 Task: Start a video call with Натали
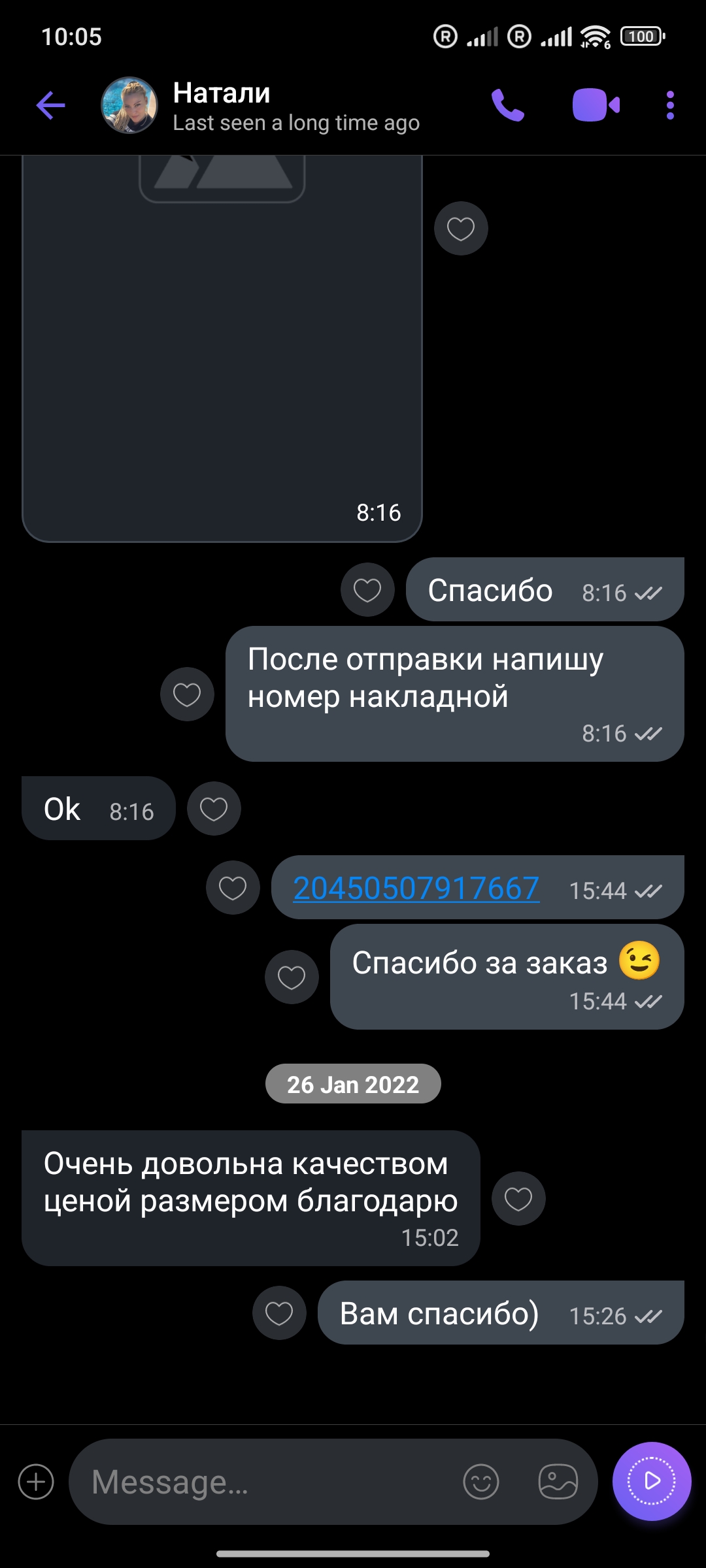point(596,105)
